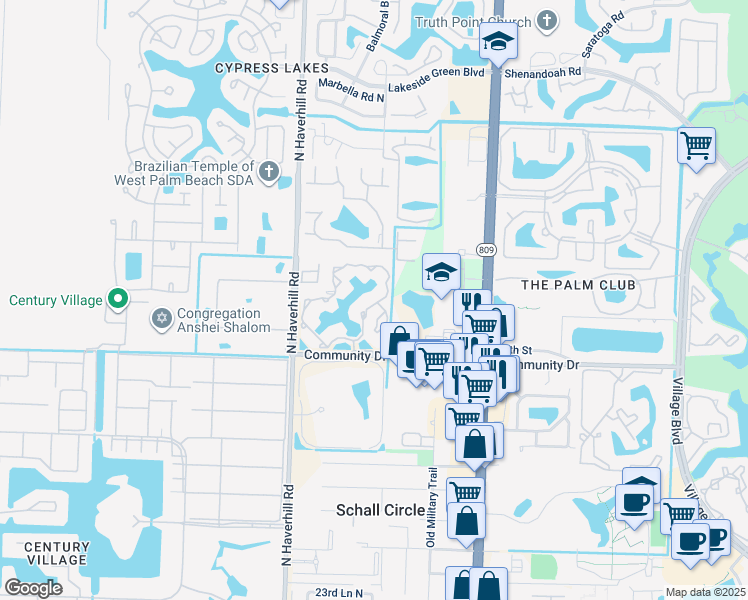Viewport: 748px width, 600px height.
Task: Open the Century Village green marker
Action: point(118,299)
